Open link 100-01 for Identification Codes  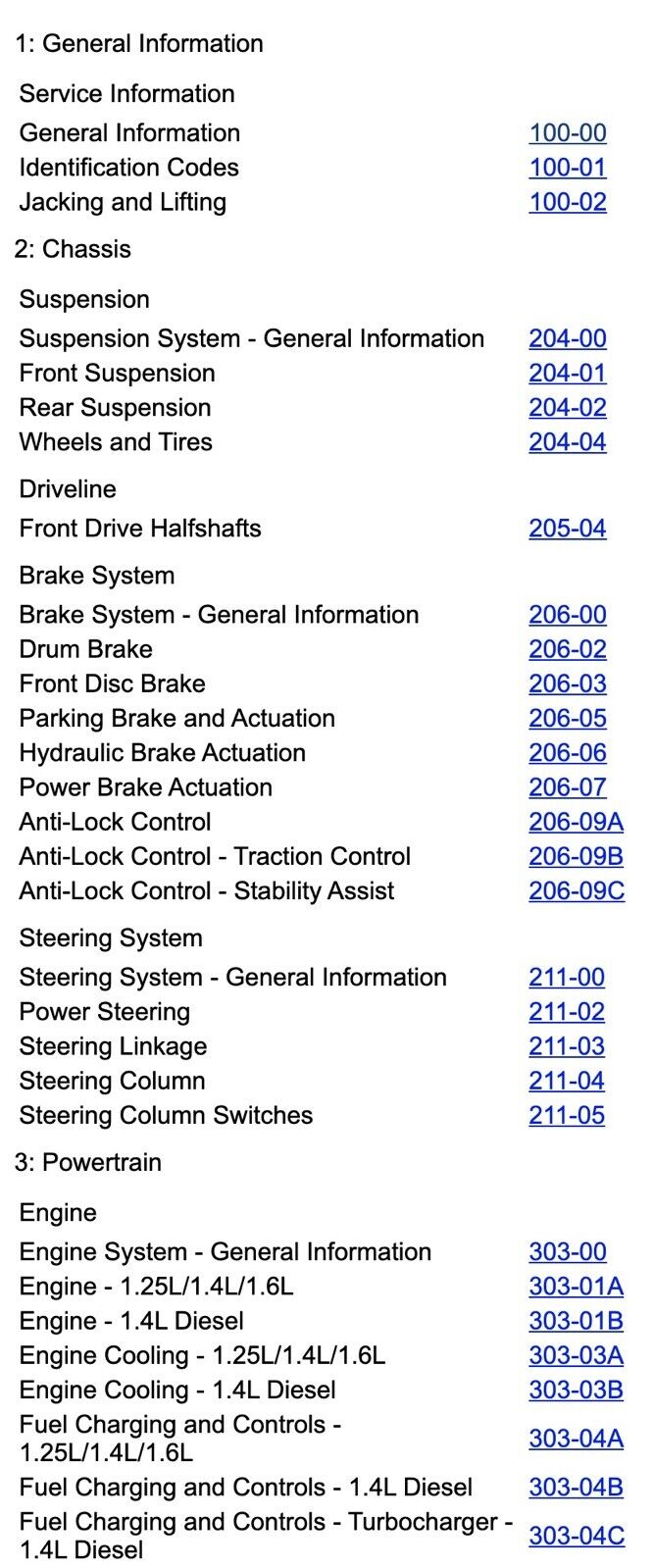pos(567,168)
